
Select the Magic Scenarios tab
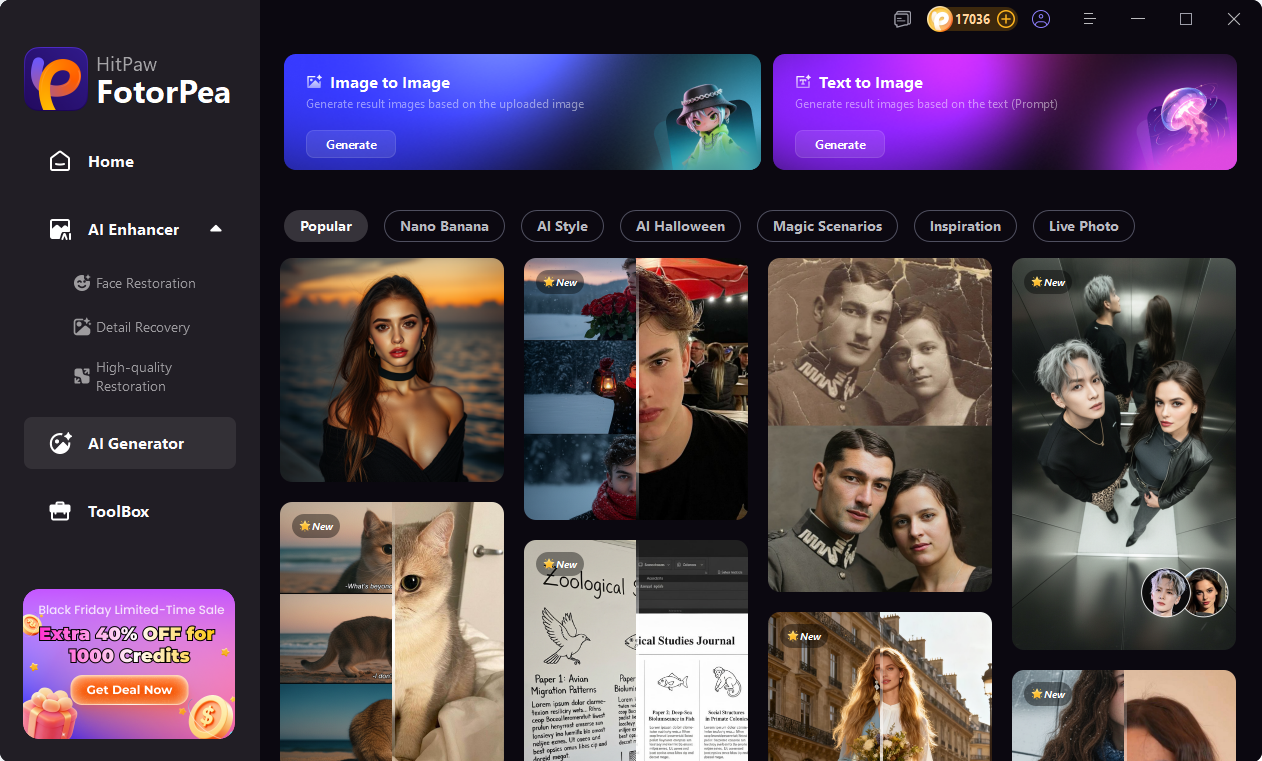(827, 226)
